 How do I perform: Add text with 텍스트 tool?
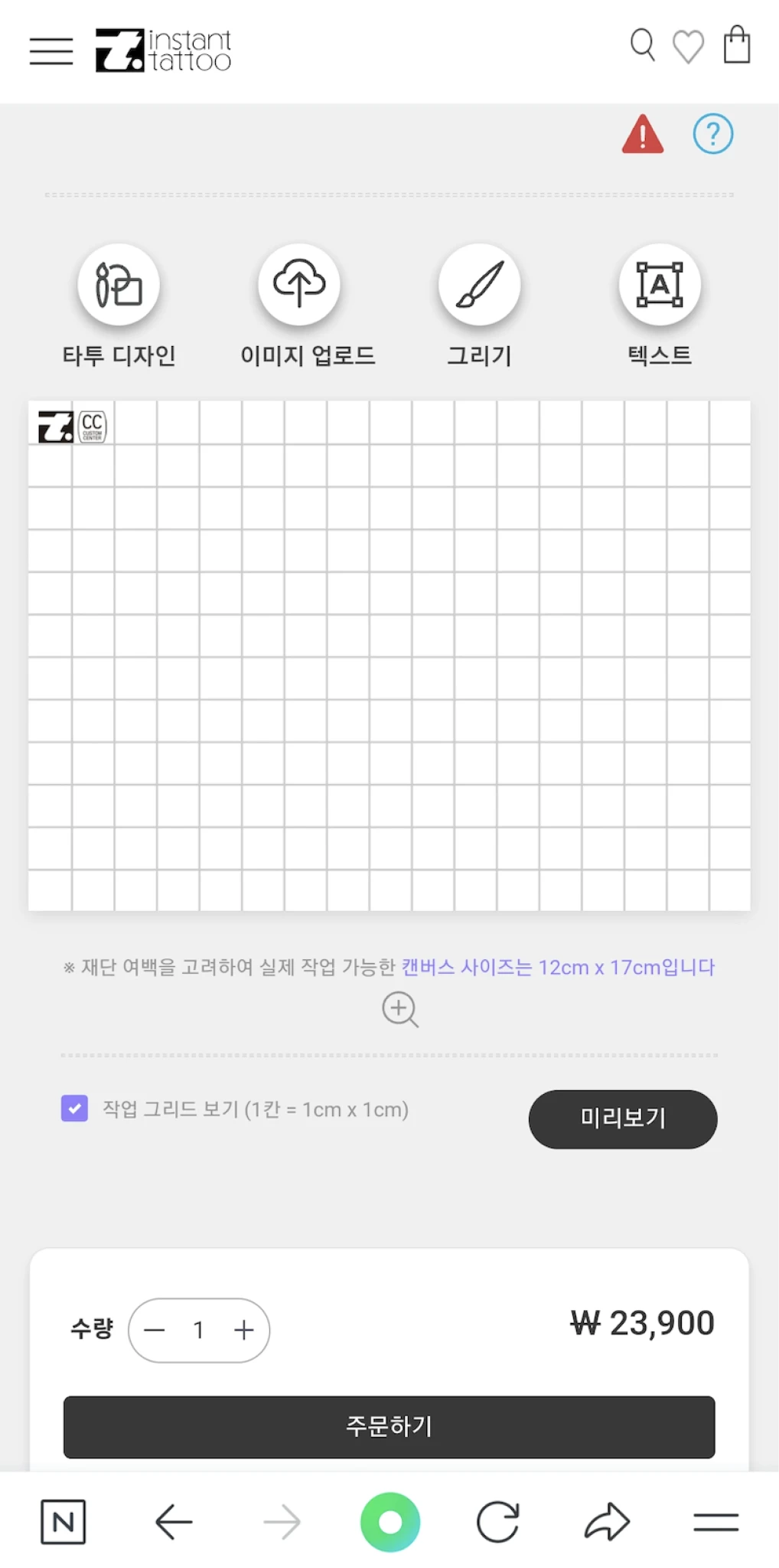(x=660, y=285)
